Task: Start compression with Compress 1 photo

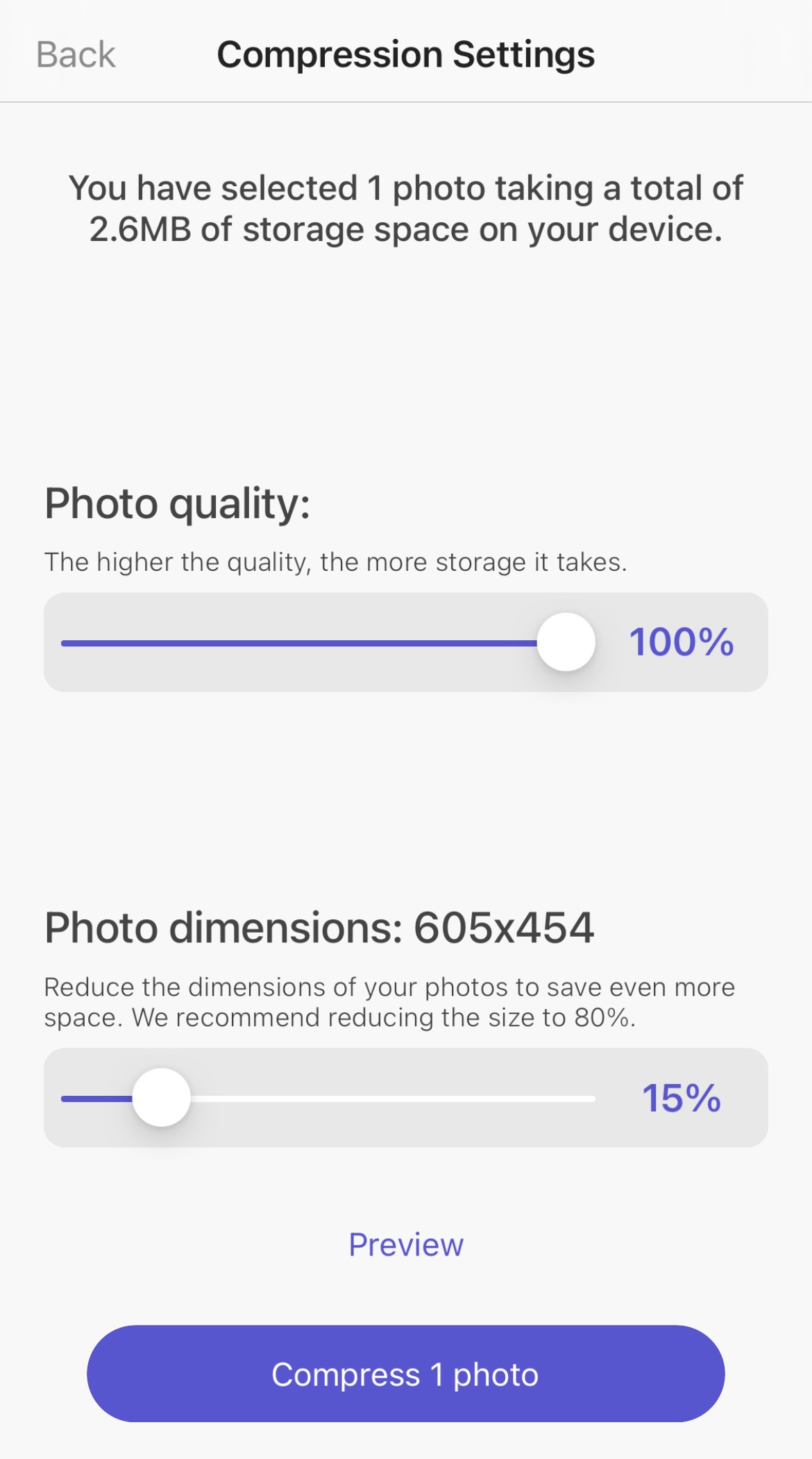Action: click(x=406, y=1374)
